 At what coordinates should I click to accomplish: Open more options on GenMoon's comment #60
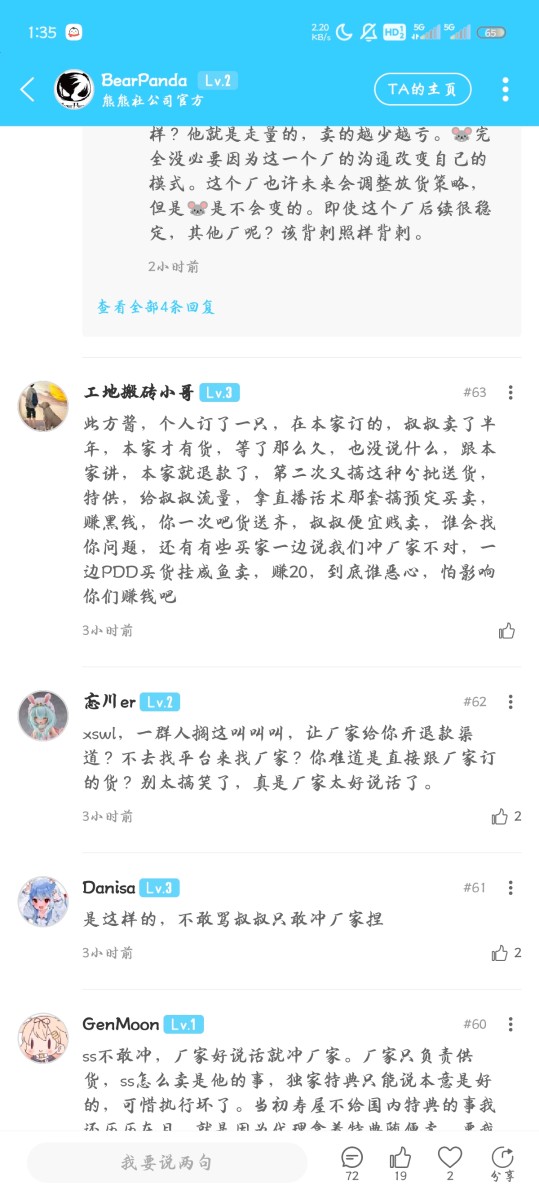(511, 1025)
